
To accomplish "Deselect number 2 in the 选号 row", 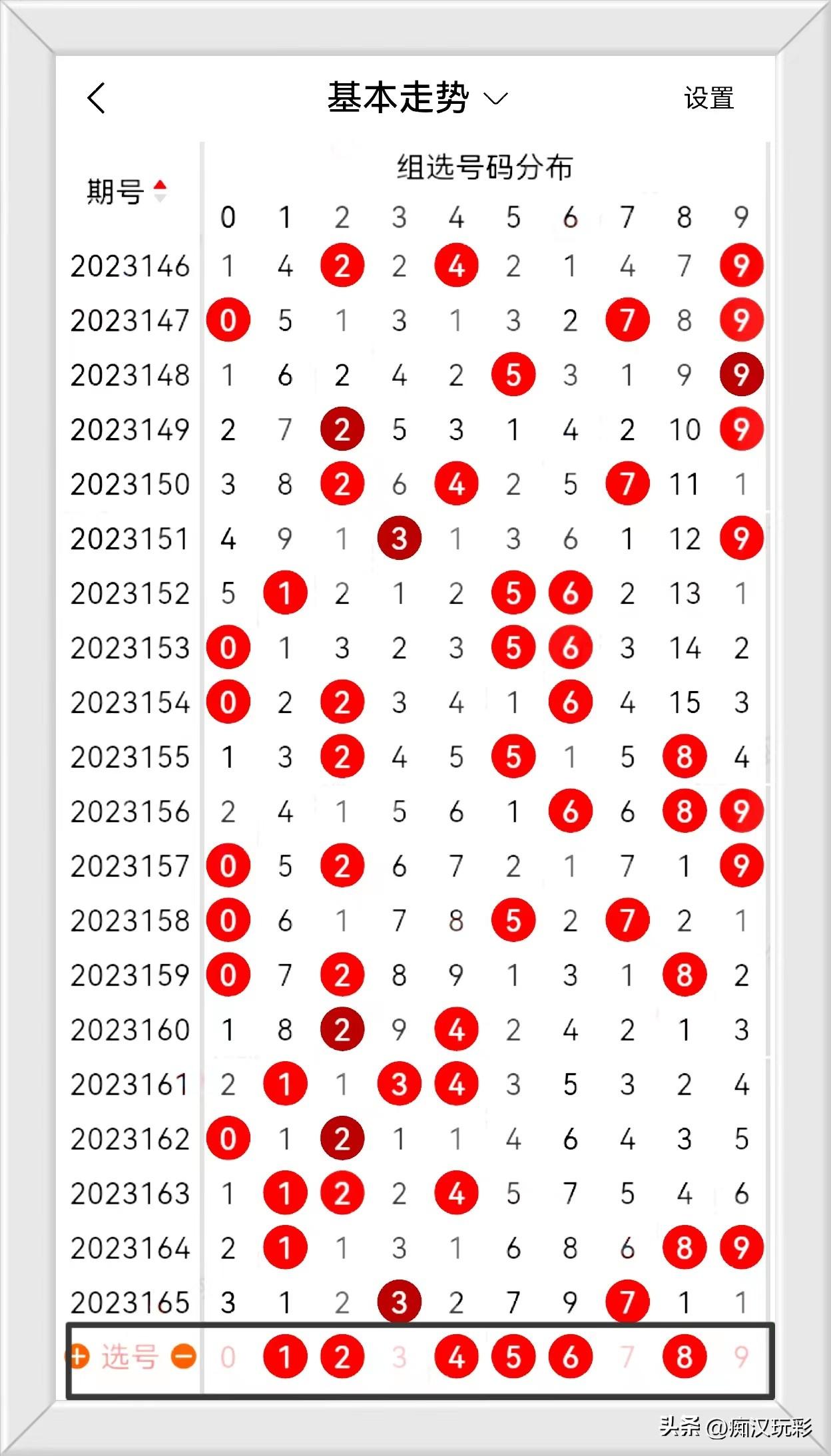I will click(342, 1357).
